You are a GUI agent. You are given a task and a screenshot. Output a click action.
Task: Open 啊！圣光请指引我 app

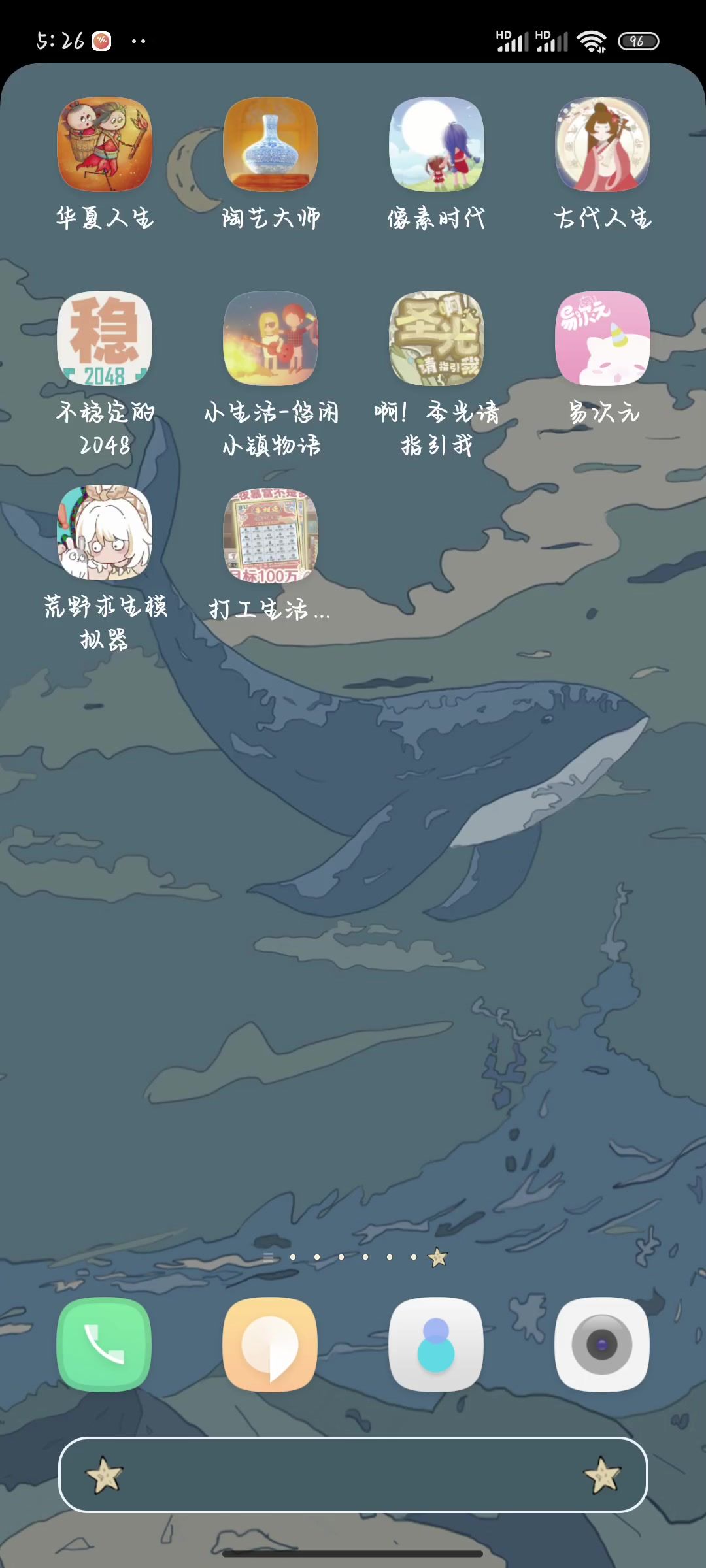point(437,338)
